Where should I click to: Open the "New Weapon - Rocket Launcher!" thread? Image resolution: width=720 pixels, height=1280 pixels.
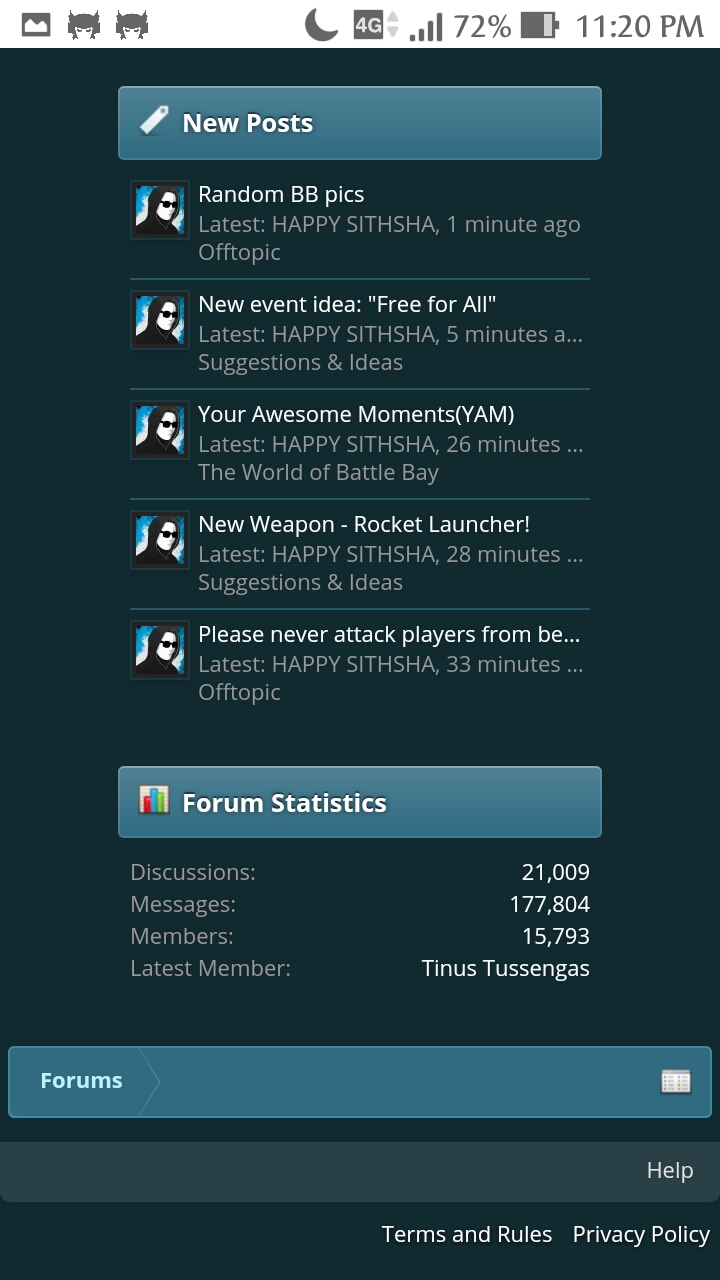coord(364,524)
